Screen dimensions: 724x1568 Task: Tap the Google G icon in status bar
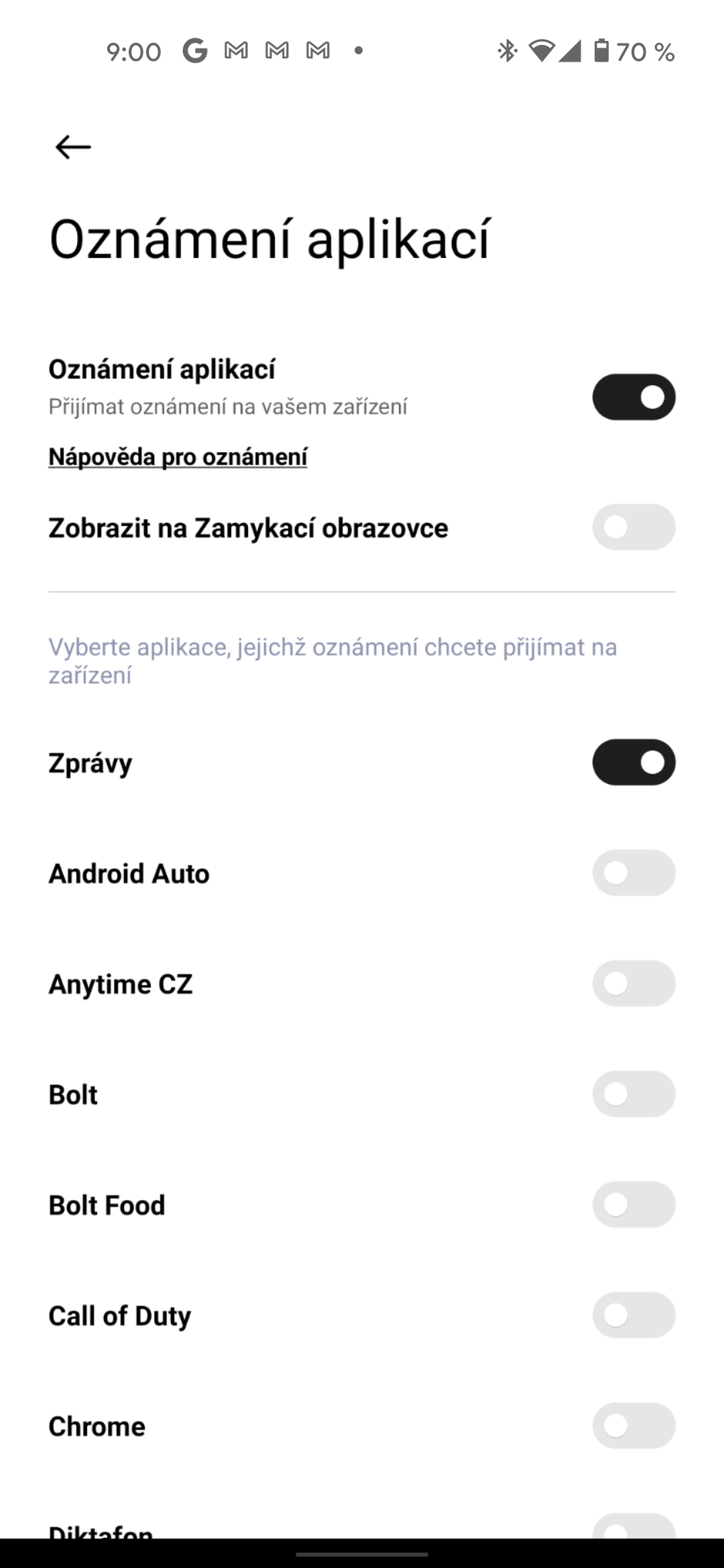click(x=194, y=50)
